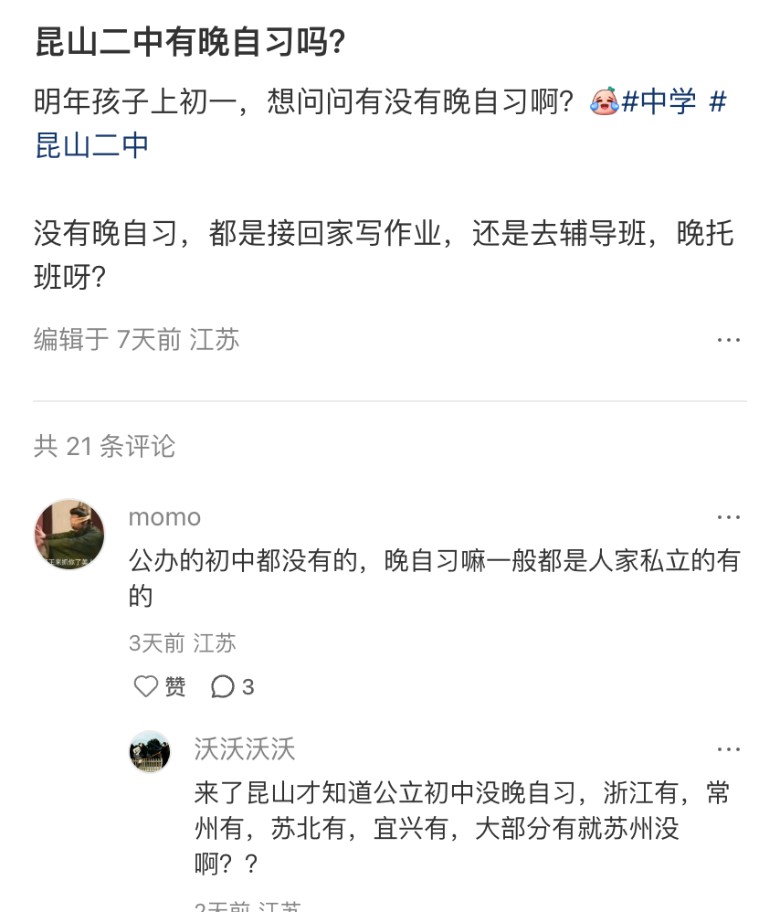Open the #中学 hashtag link
The image size is (780, 912).
click(659, 102)
